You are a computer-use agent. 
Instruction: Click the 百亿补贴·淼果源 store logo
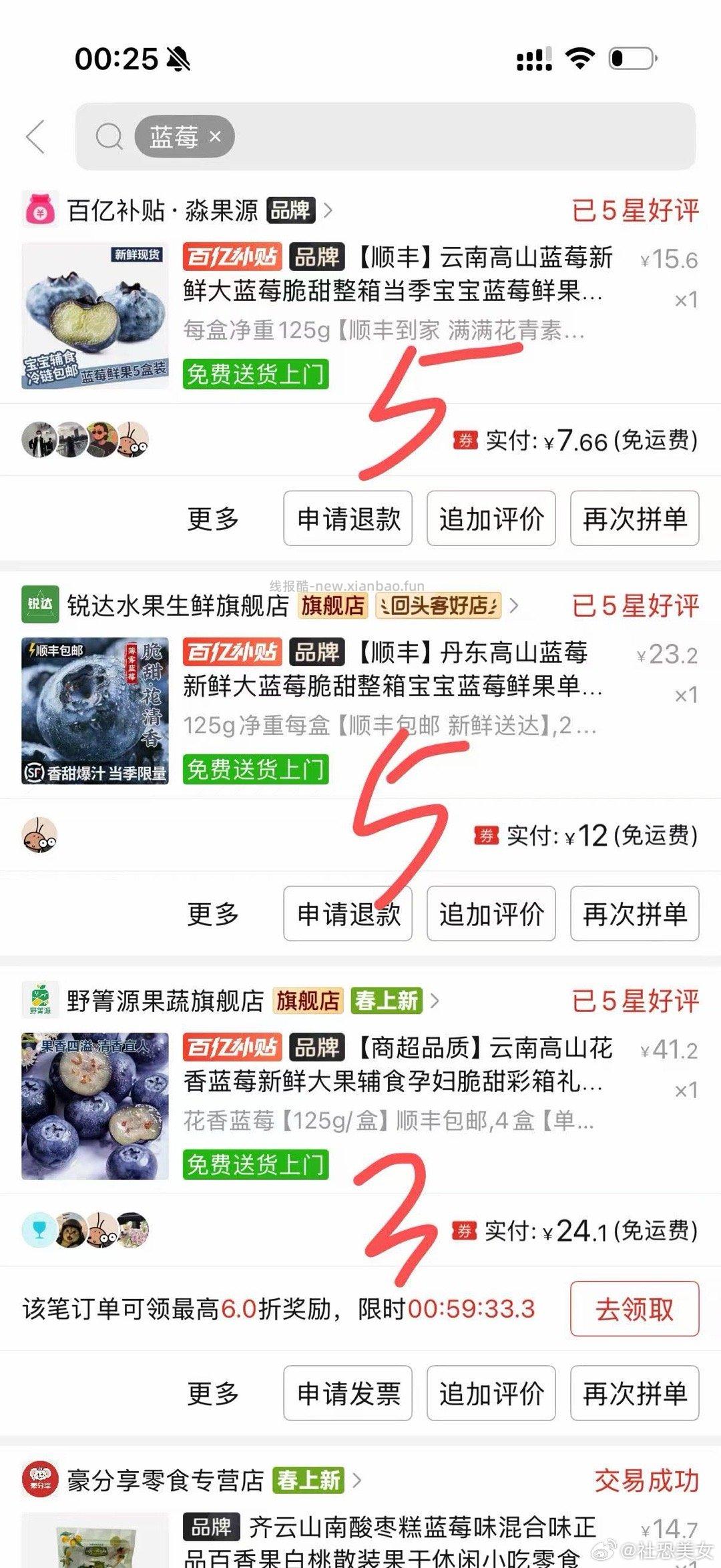tap(39, 210)
